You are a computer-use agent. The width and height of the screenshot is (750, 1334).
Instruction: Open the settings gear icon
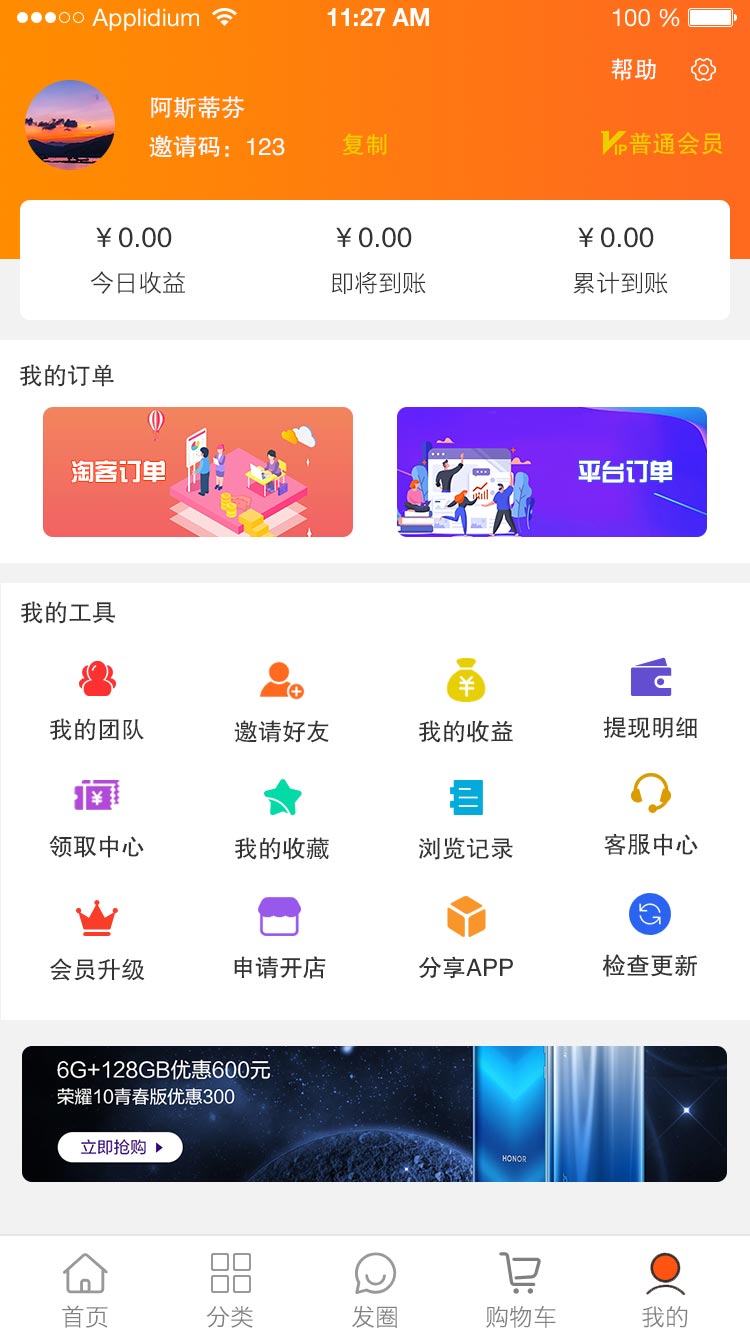(x=704, y=70)
